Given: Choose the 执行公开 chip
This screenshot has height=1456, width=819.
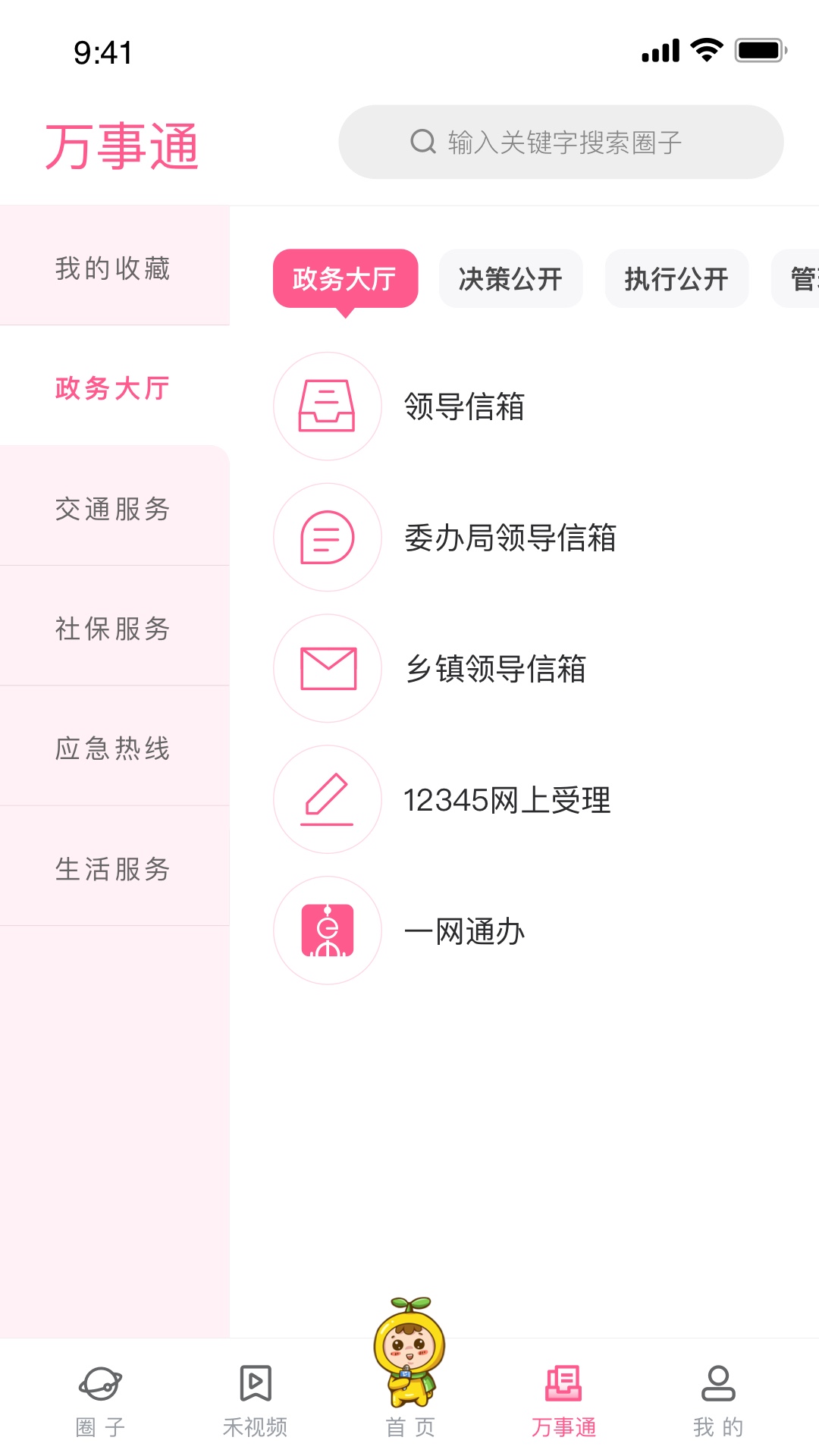Looking at the screenshot, I should [x=676, y=278].
